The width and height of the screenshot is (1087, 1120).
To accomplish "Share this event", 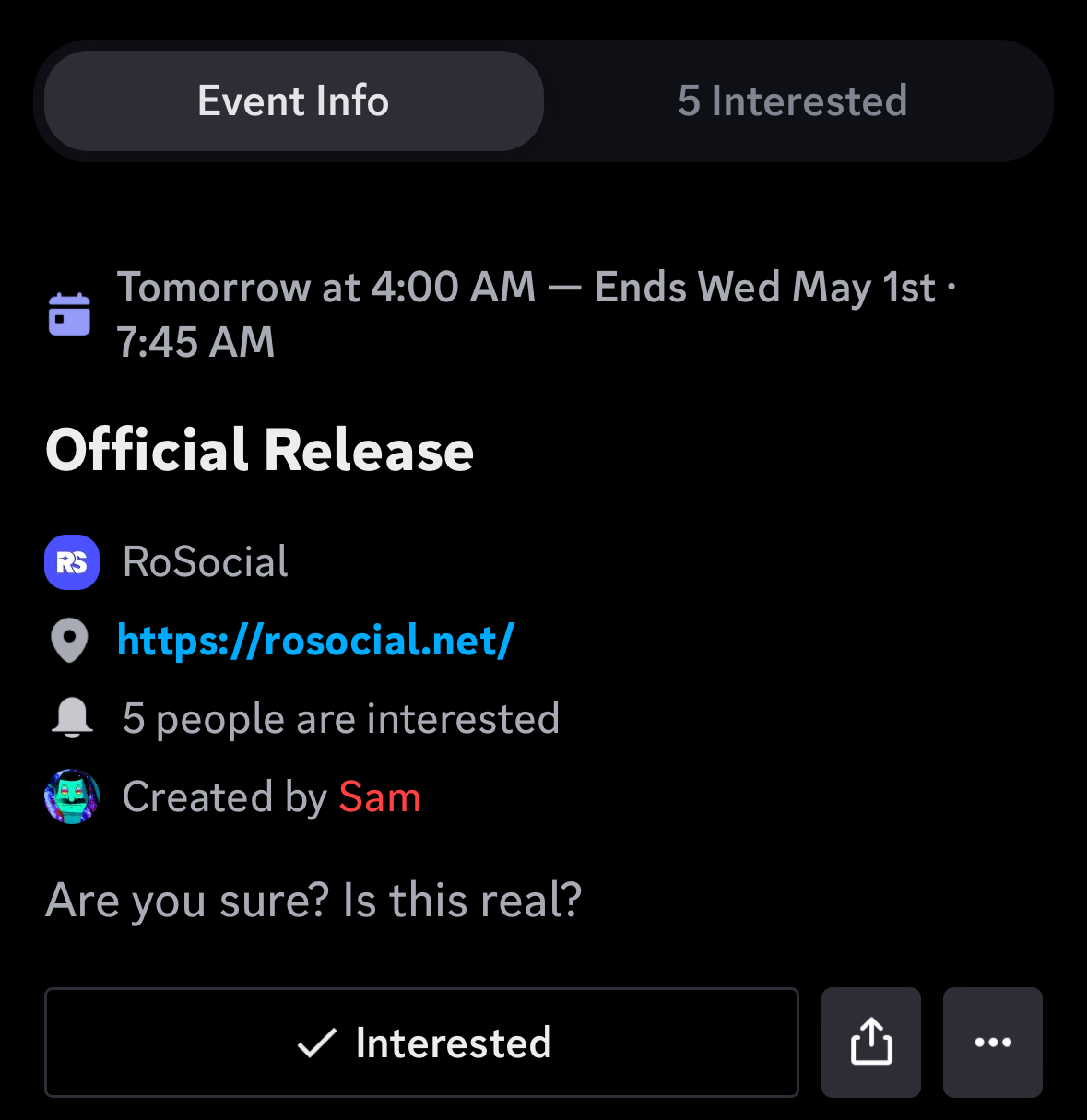I will tap(870, 1043).
